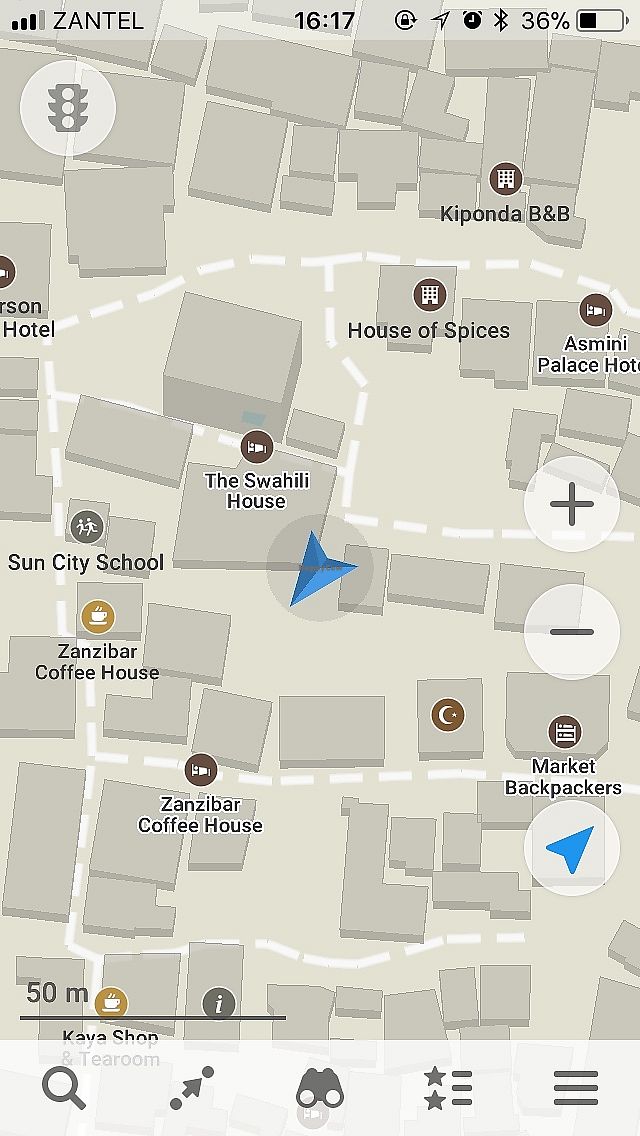This screenshot has width=640, height=1136.
Task: Open the search magnifier
Action: pos(64,1088)
